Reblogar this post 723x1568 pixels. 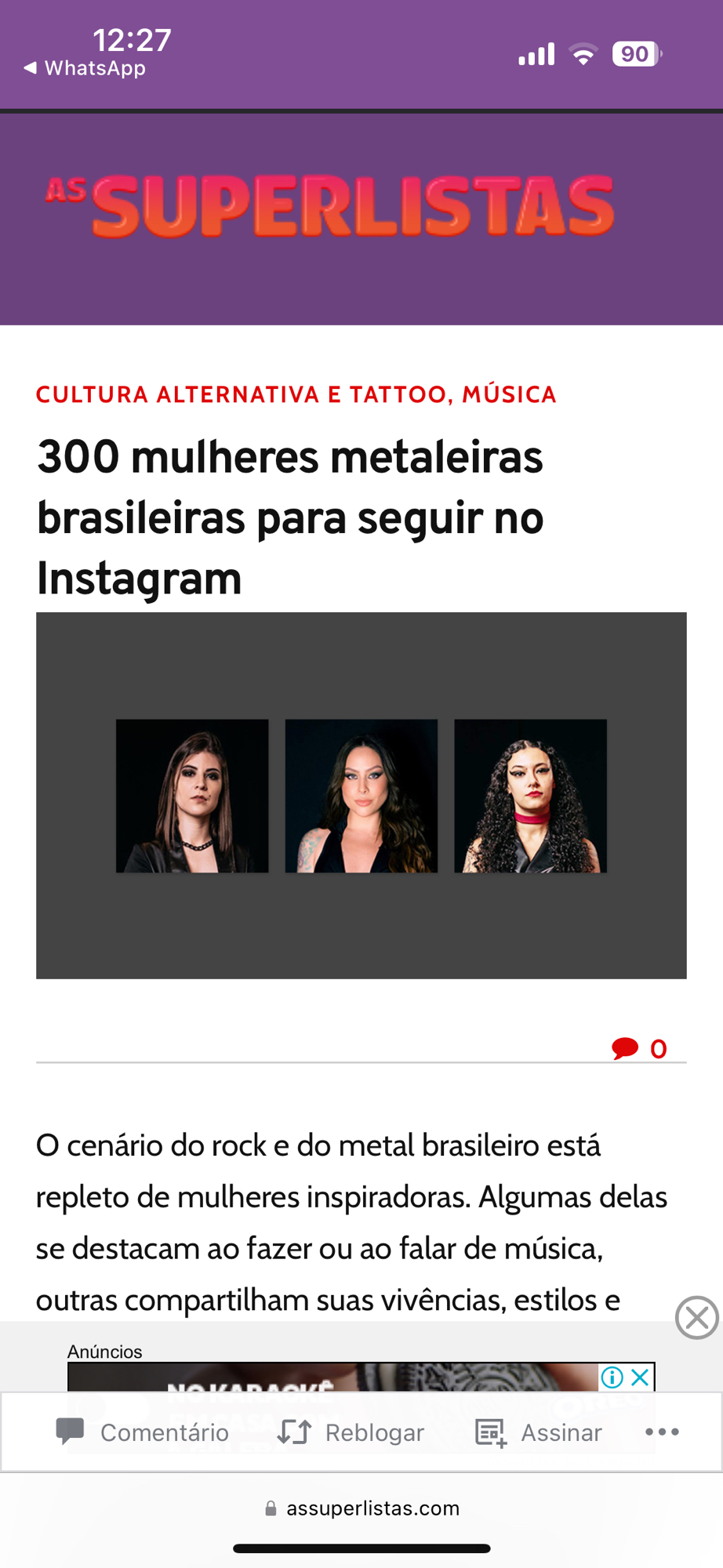tap(351, 1432)
